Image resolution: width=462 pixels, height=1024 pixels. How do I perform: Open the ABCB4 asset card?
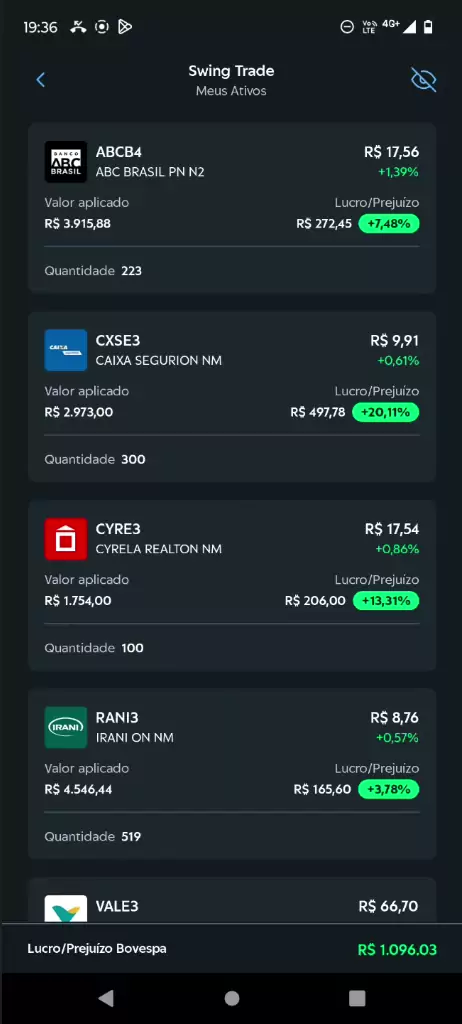(x=231, y=208)
